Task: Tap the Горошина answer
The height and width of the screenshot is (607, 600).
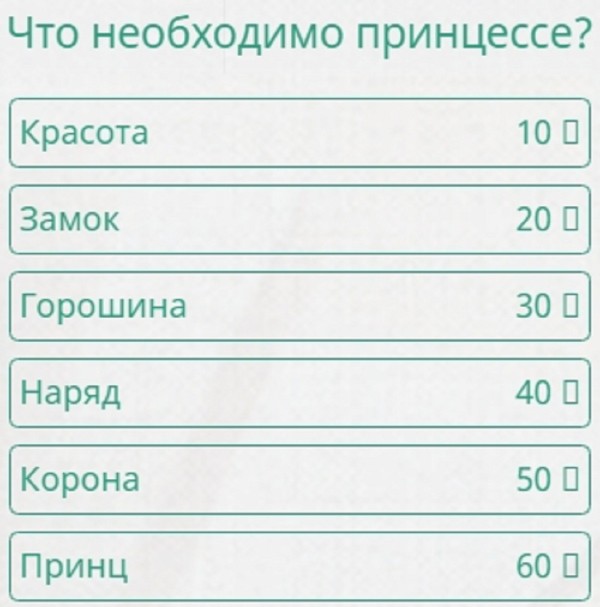Action: [298, 306]
